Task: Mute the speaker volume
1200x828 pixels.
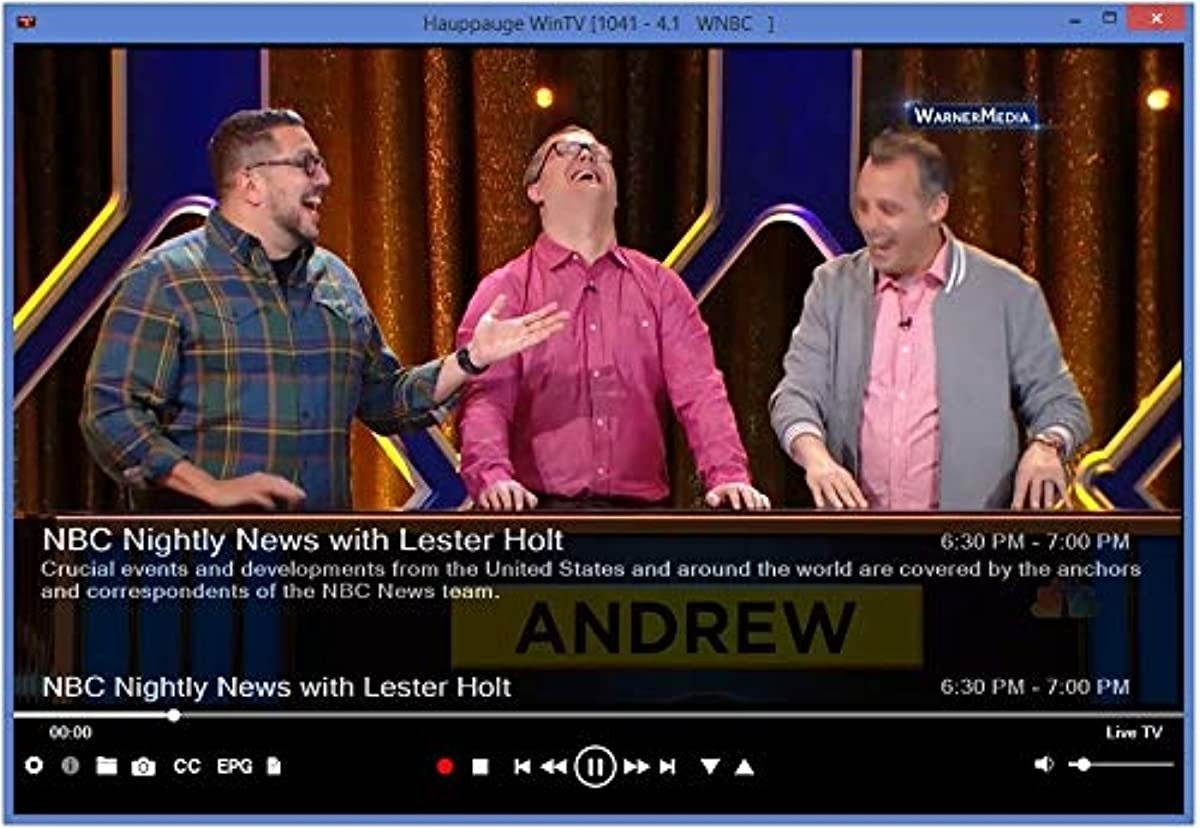Action: pyautogui.click(x=1043, y=764)
